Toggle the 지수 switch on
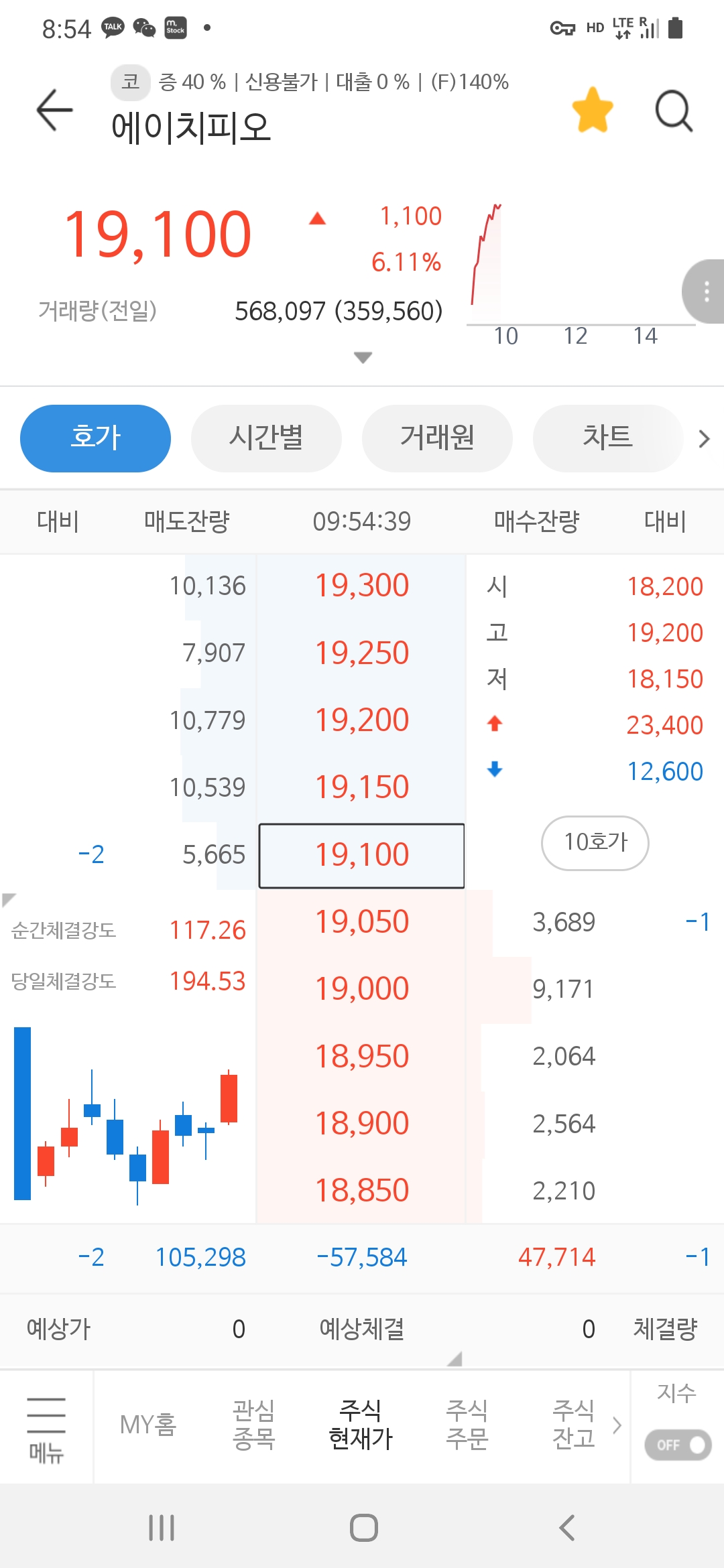The width and height of the screenshot is (724, 1568). click(678, 1445)
